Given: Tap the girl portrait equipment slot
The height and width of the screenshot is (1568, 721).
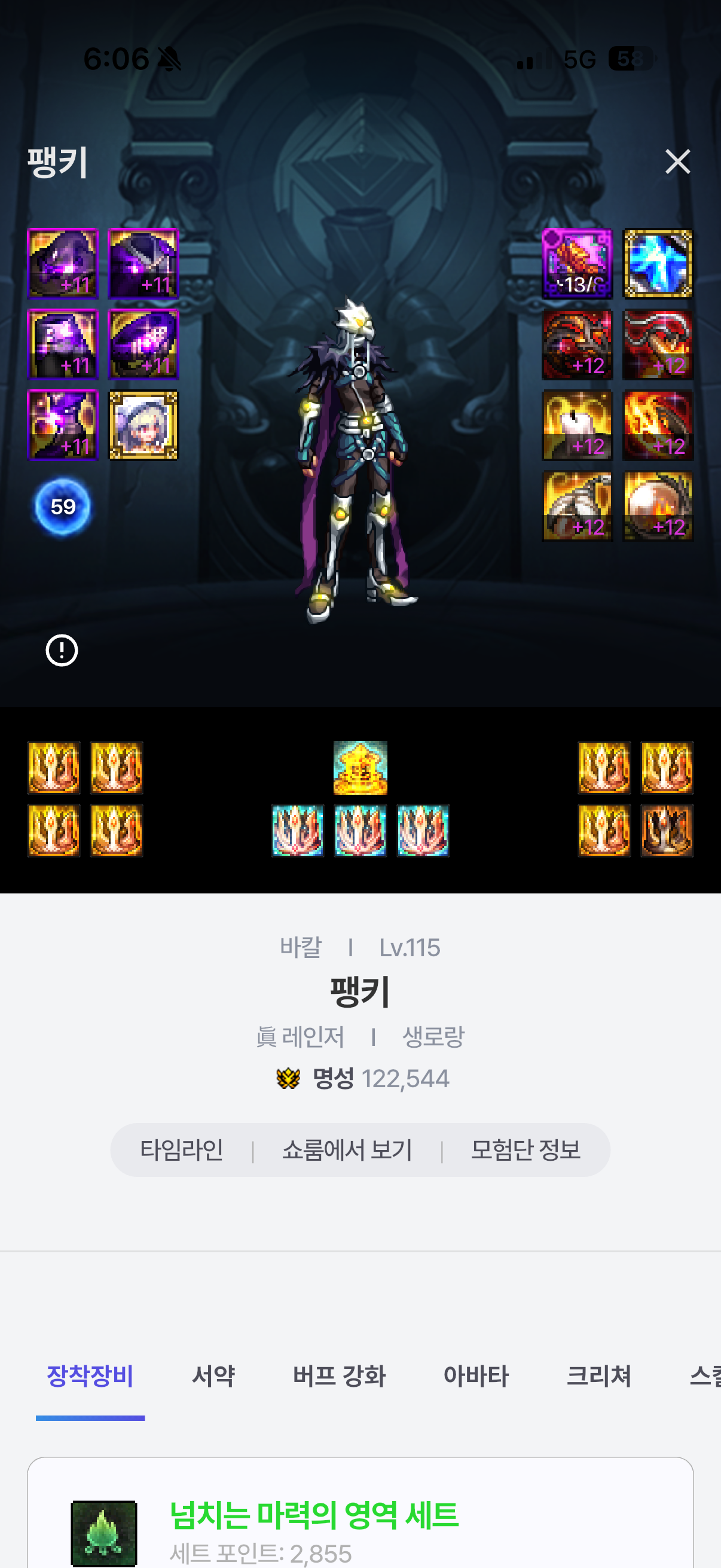Looking at the screenshot, I should pos(143,425).
